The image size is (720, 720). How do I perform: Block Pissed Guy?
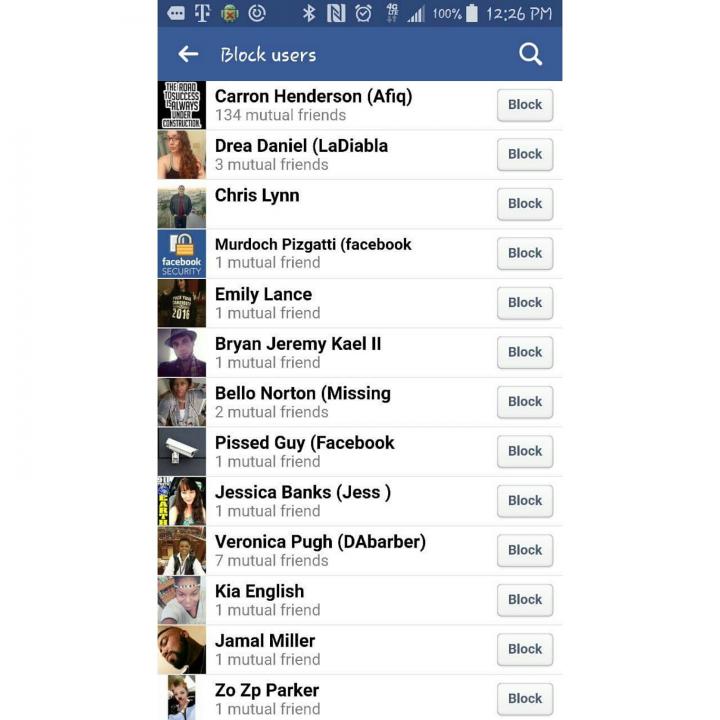click(x=524, y=451)
